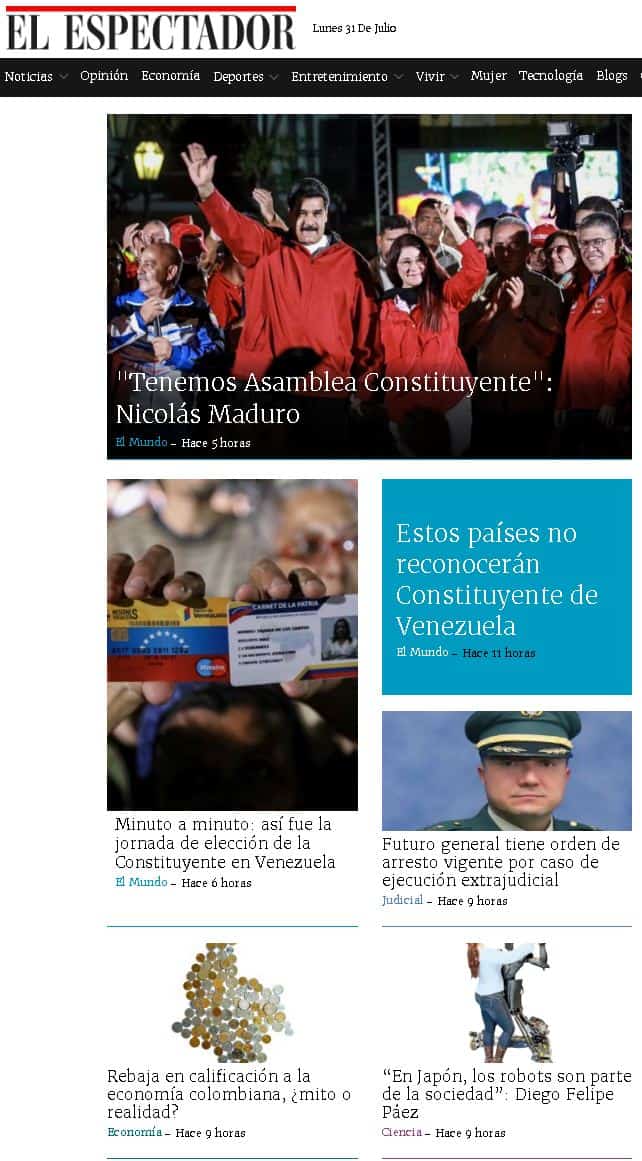Open 'Estos países no reconocerán Constituyente' card
This screenshot has width=642, height=1161.
click(x=497, y=579)
